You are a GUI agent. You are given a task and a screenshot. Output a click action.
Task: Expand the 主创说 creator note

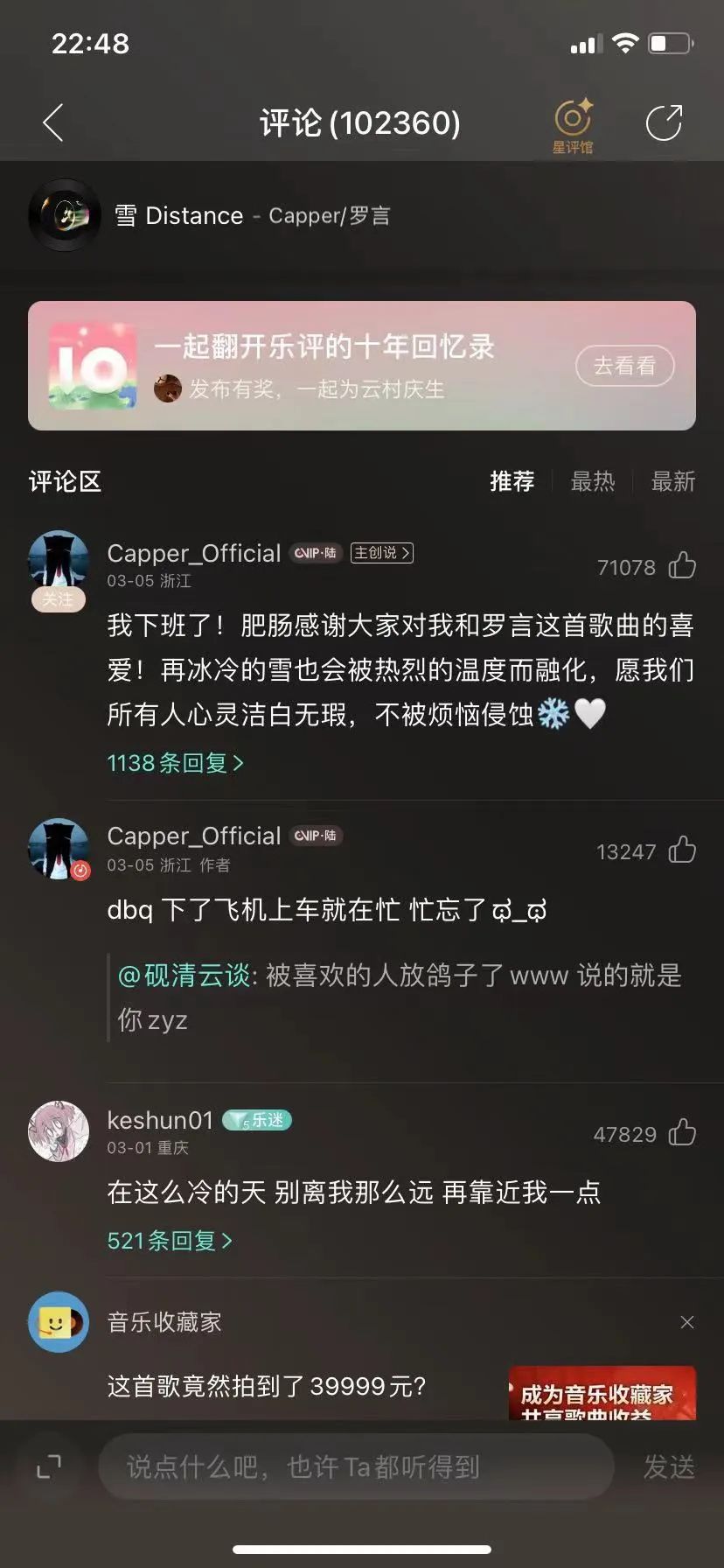pos(381,553)
